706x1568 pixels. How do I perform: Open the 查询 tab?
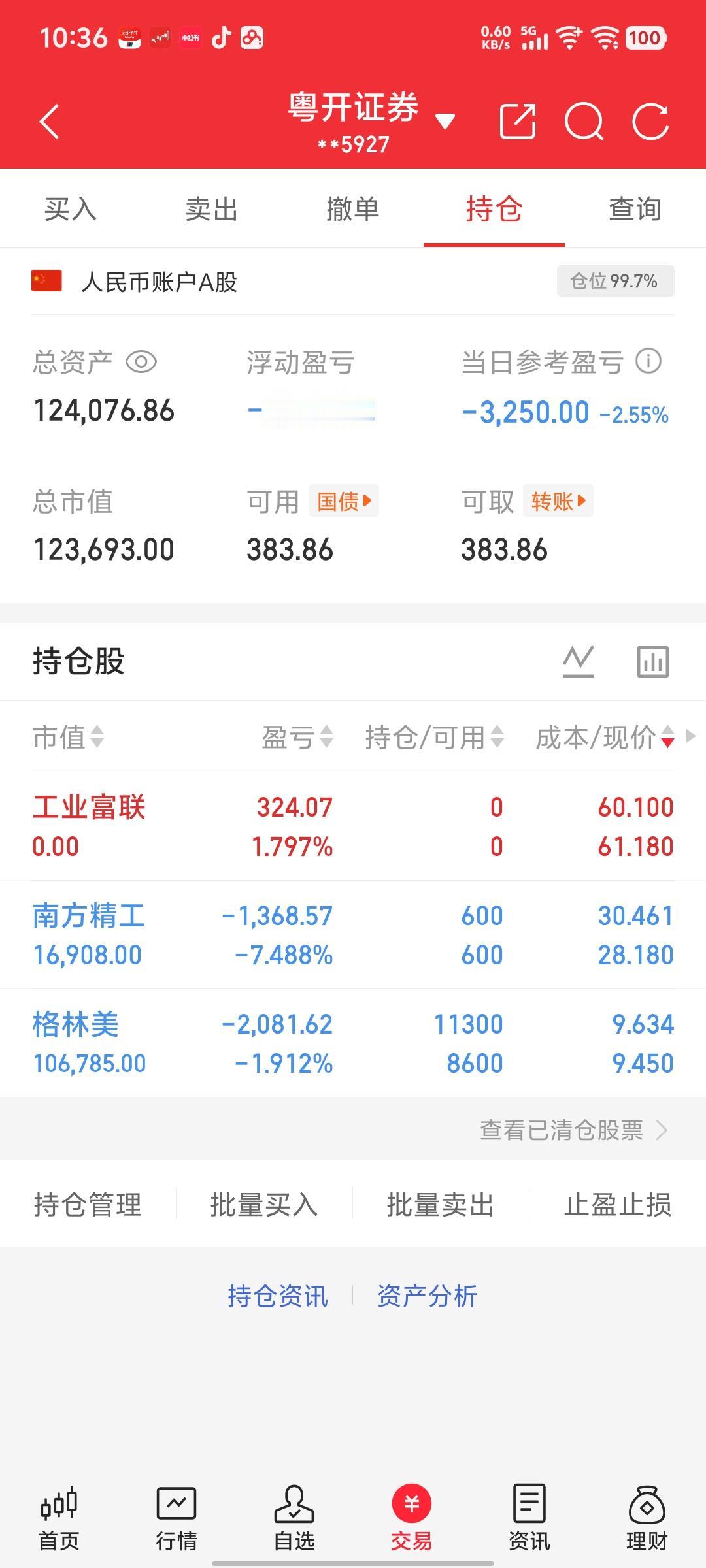633,209
